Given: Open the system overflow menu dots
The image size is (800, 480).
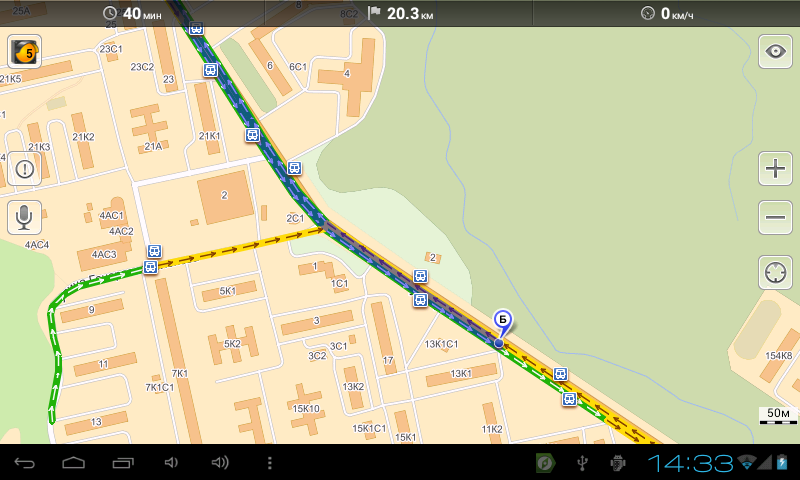Looking at the screenshot, I should [x=269, y=463].
